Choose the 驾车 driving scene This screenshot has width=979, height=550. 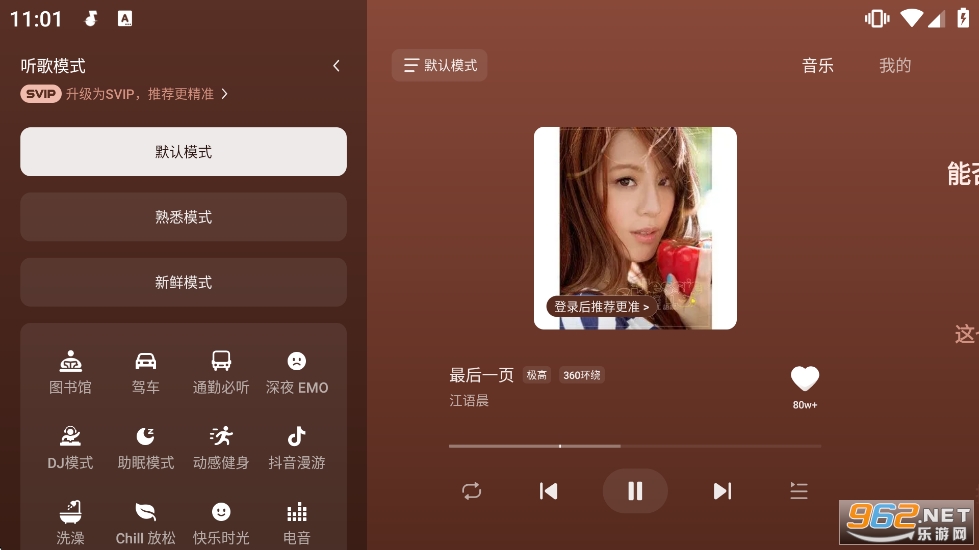[146, 371]
